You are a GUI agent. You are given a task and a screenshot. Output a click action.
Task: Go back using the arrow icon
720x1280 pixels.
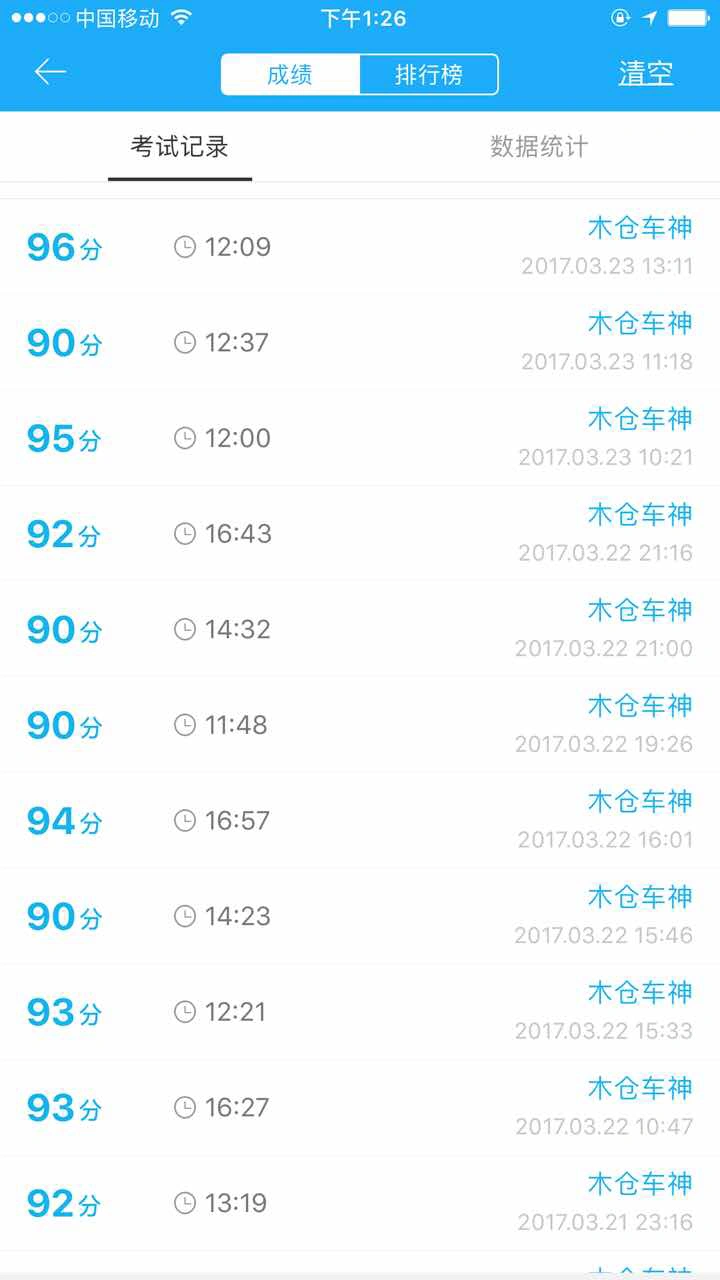pos(50,73)
